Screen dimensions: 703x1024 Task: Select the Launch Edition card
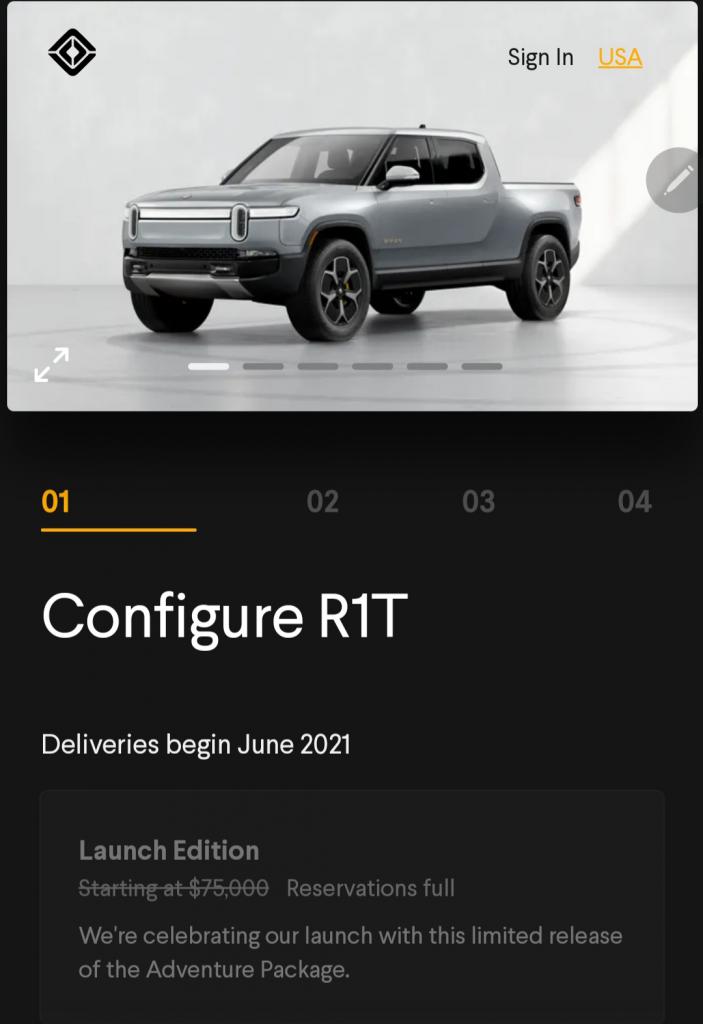point(352,905)
